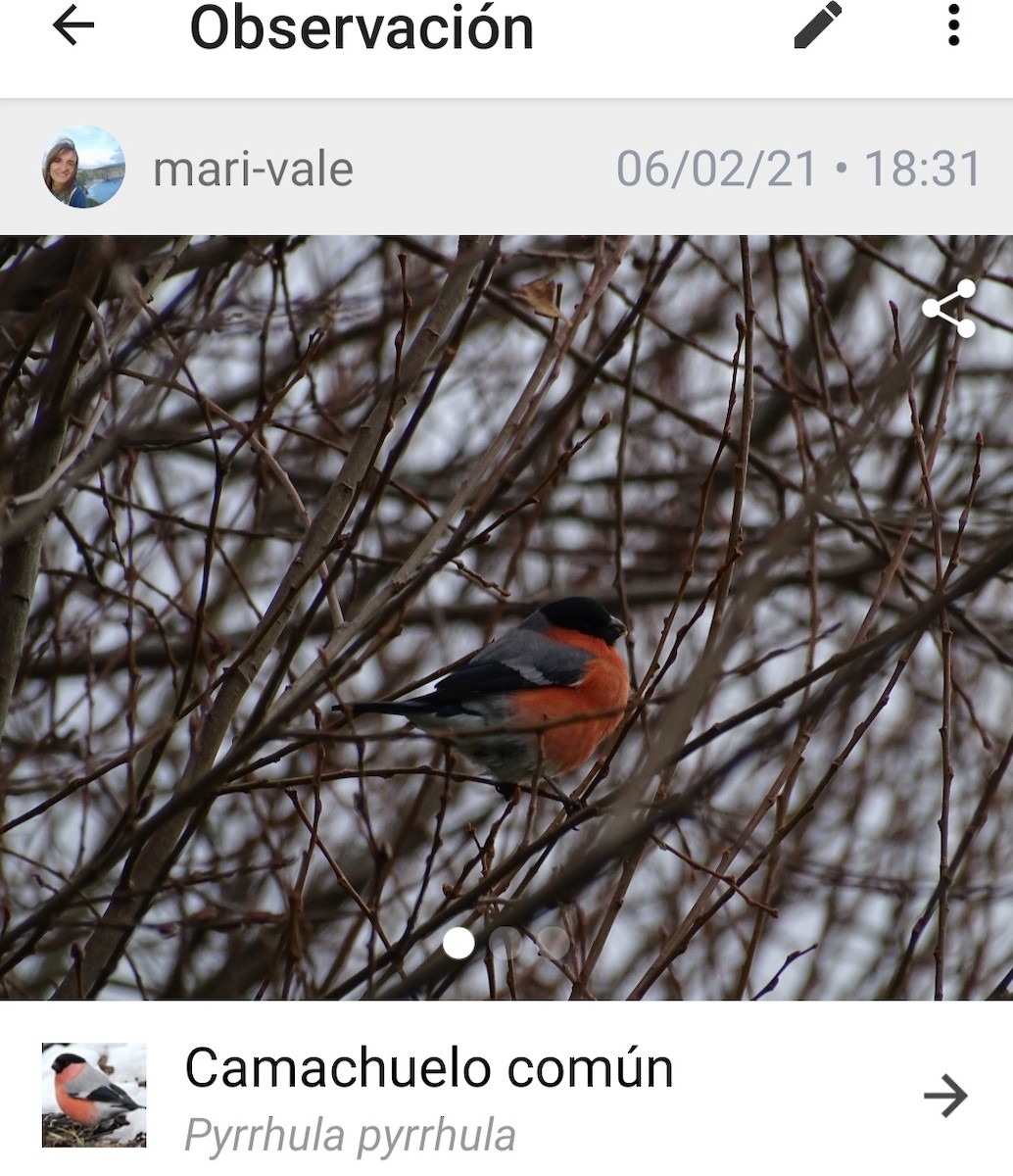Viewport: 1013px width, 1176px height.
Task: Click the Observación title bar
Action: [362, 29]
